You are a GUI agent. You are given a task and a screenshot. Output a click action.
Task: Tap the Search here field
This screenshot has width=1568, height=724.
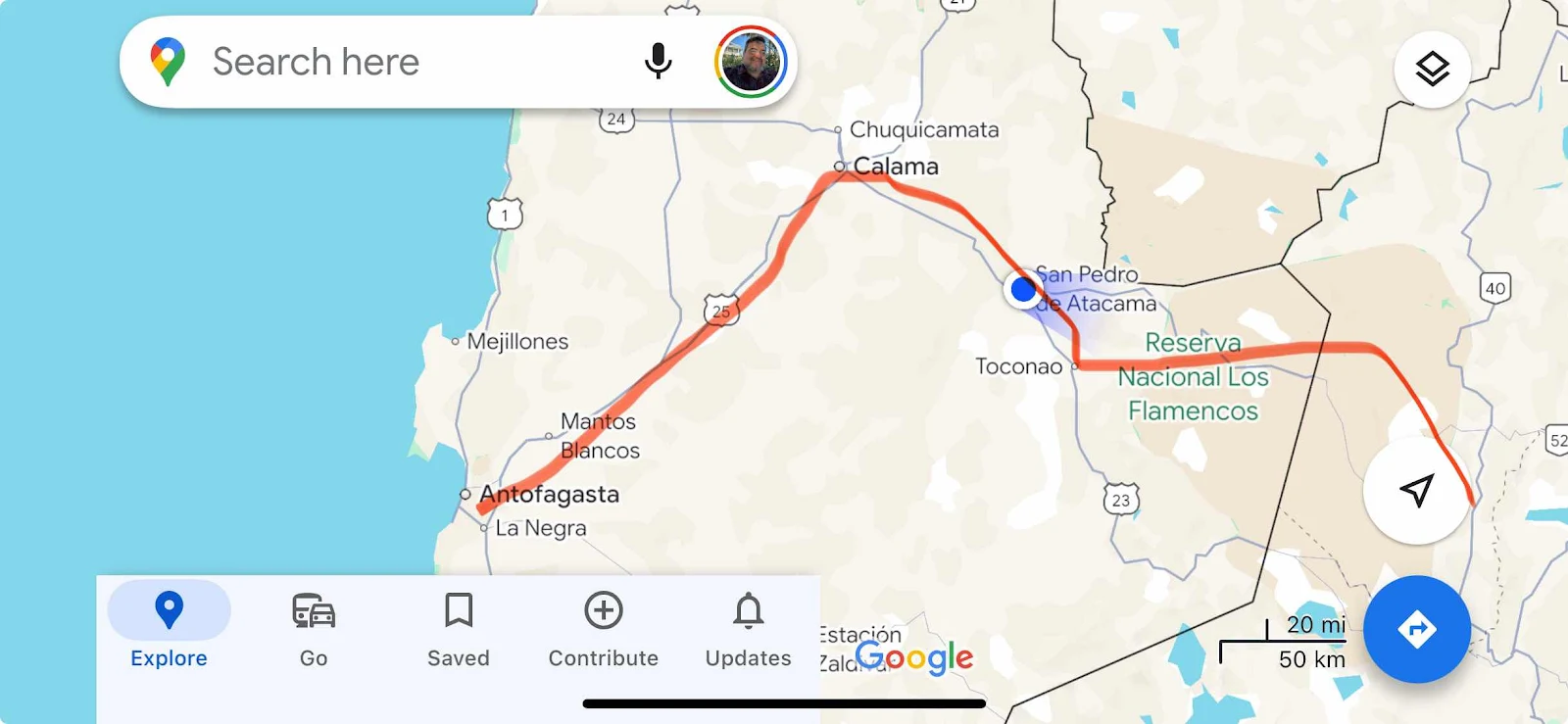tap(392, 62)
